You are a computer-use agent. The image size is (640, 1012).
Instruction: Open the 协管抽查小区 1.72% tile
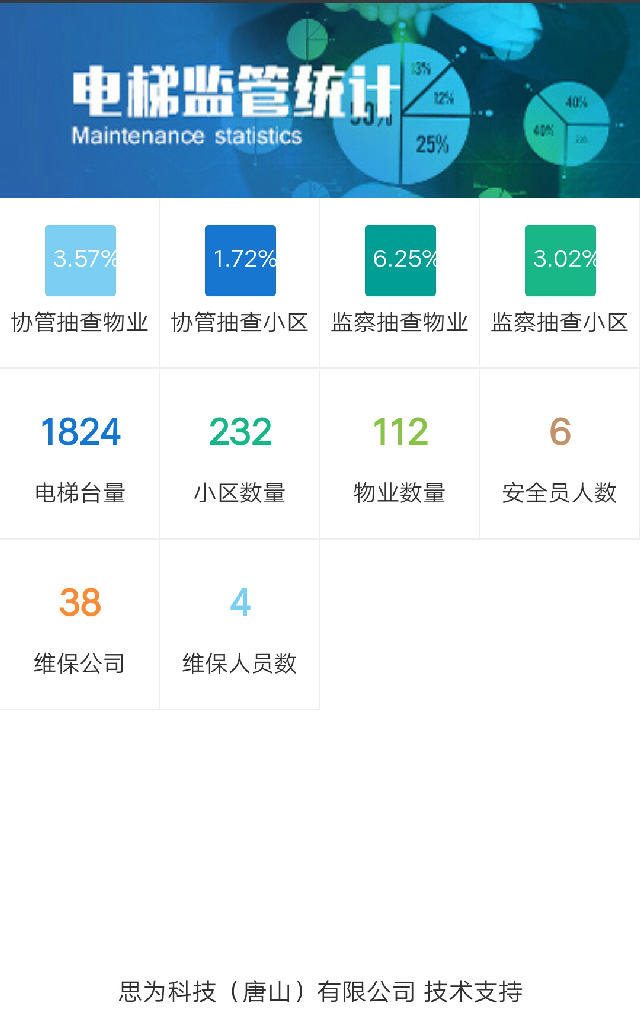(x=240, y=282)
